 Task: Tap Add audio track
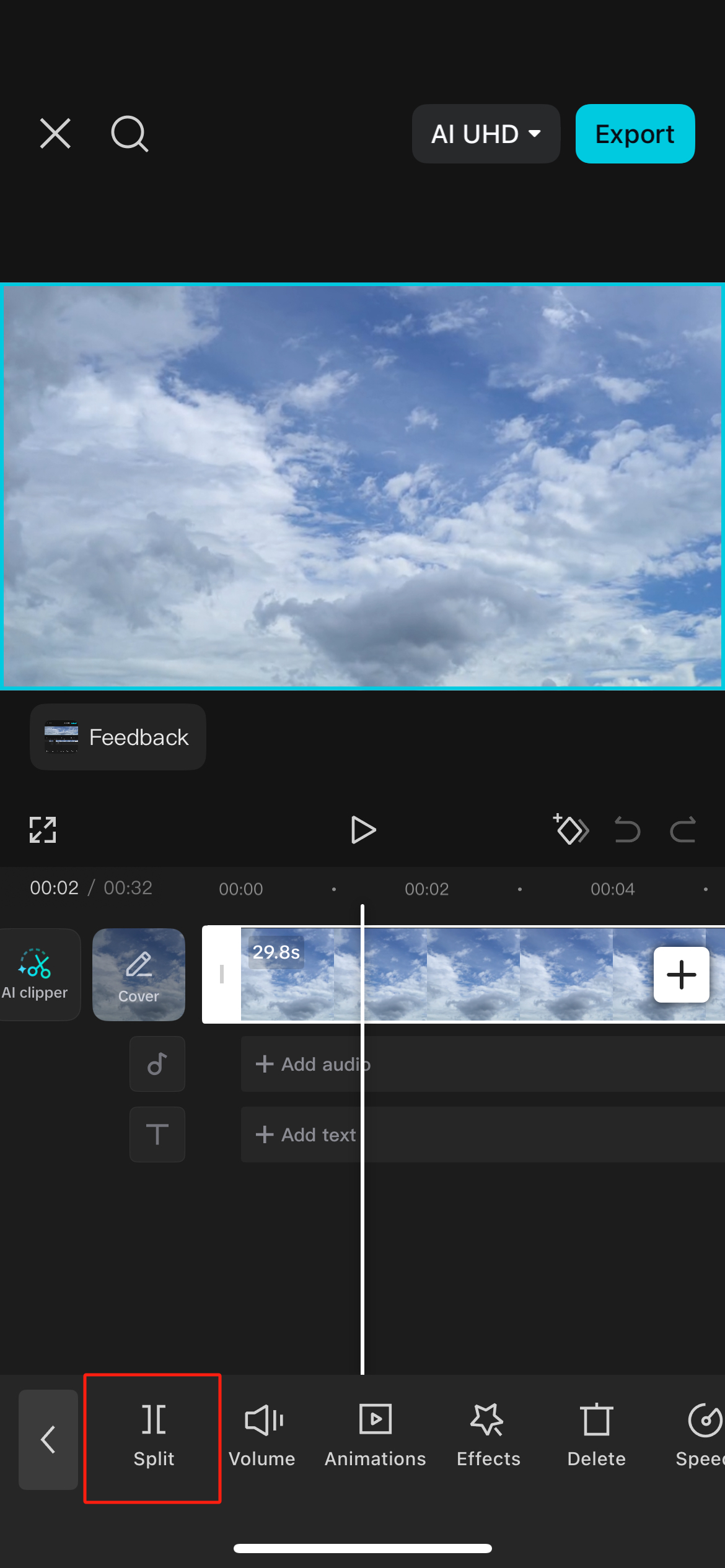313,1064
